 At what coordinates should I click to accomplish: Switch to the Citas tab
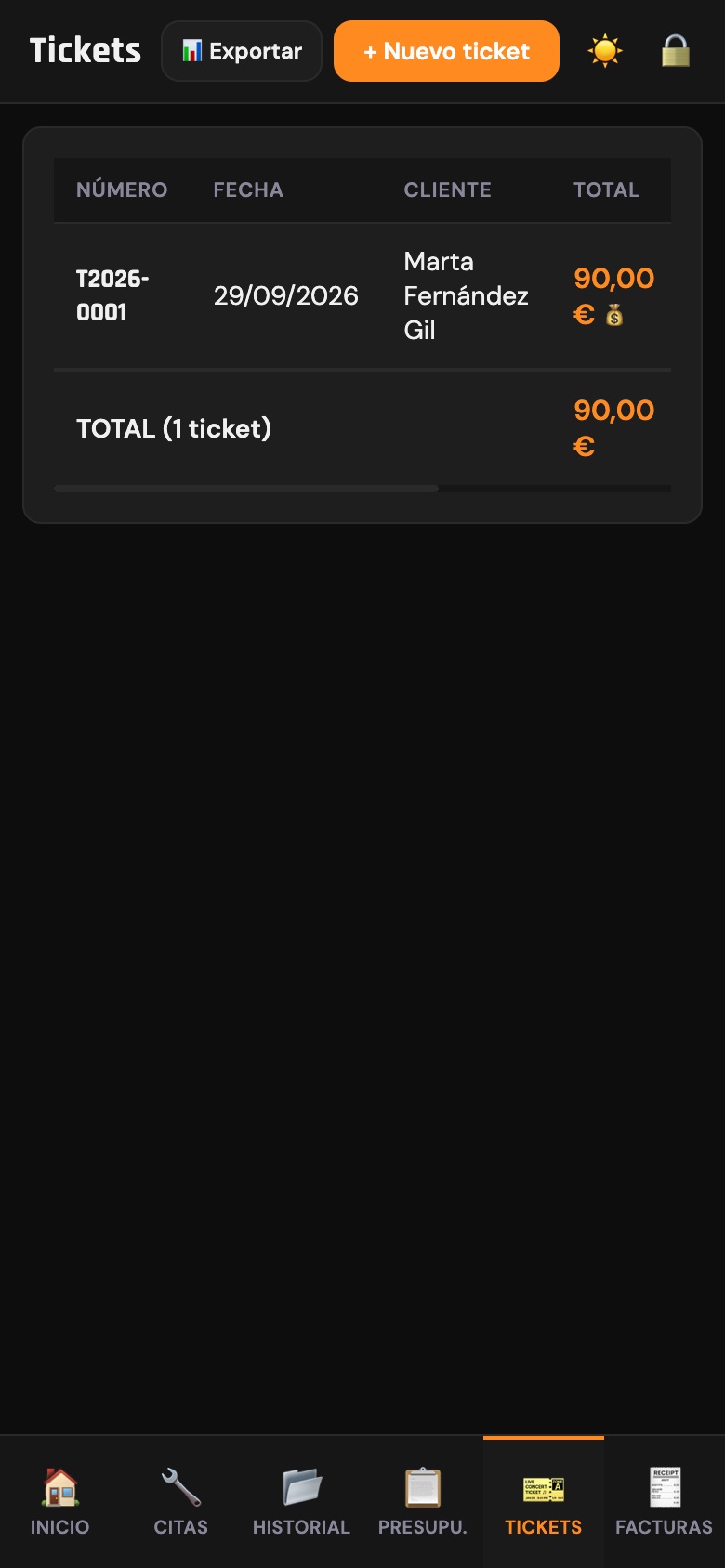[x=181, y=1502]
